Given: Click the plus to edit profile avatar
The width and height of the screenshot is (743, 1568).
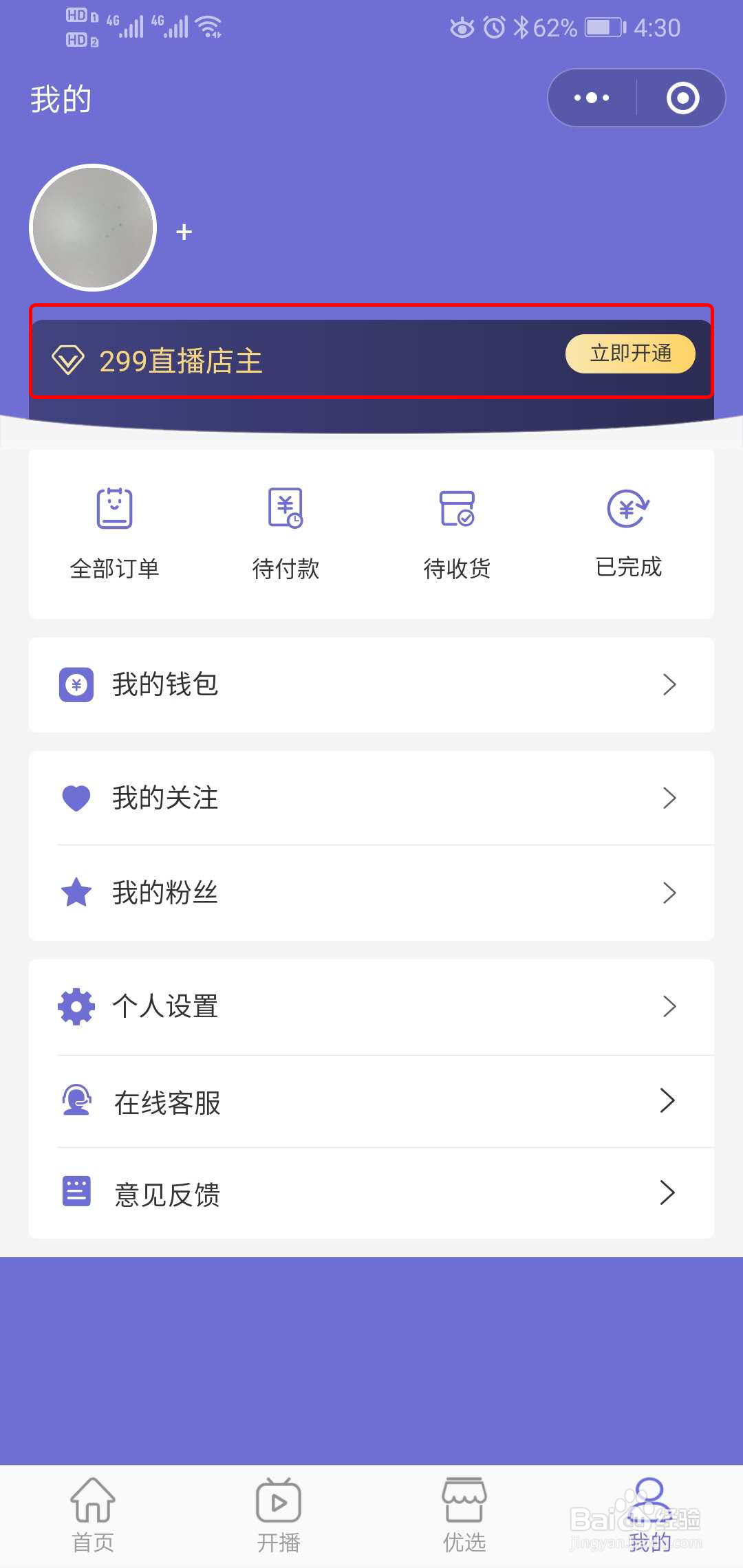Looking at the screenshot, I should (183, 232).
